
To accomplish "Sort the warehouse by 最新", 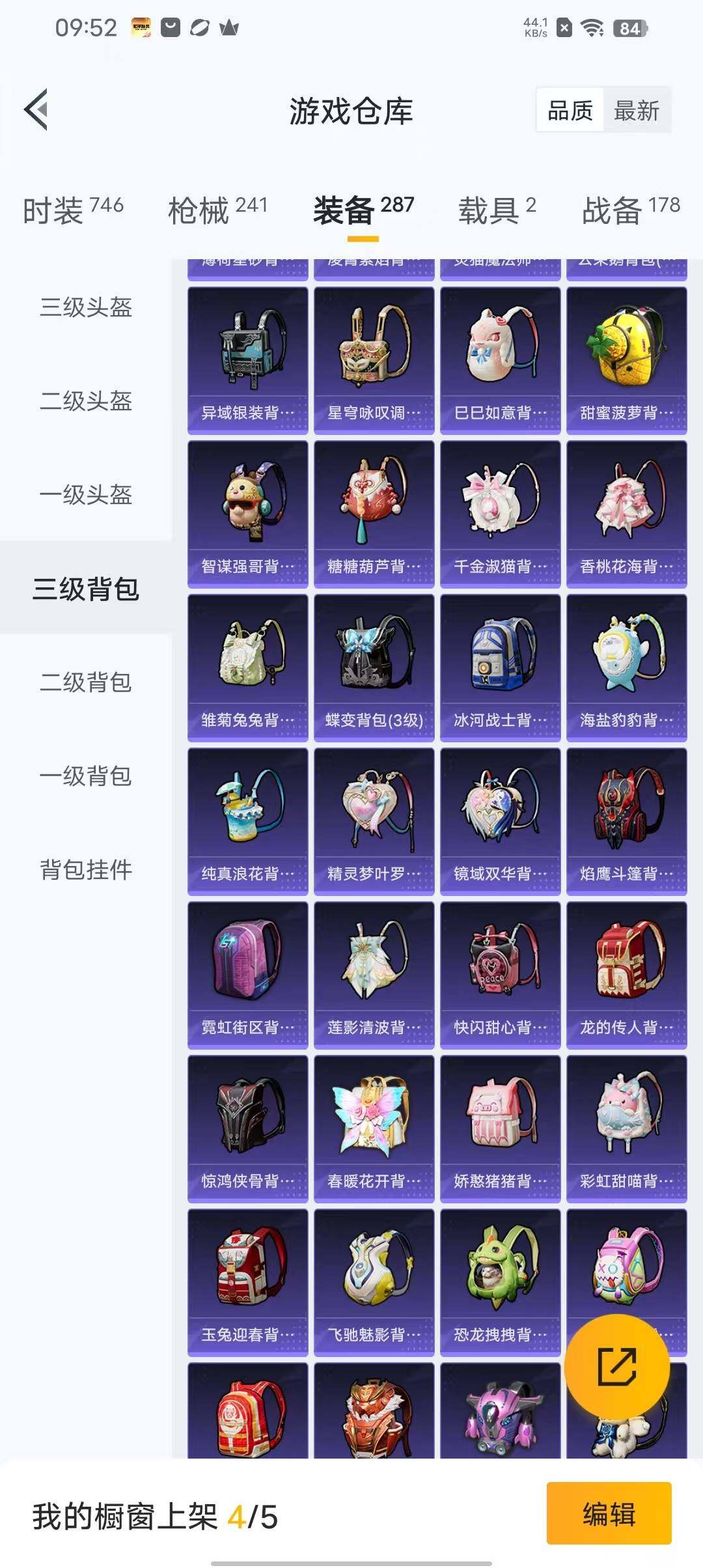I will [637, 110].
